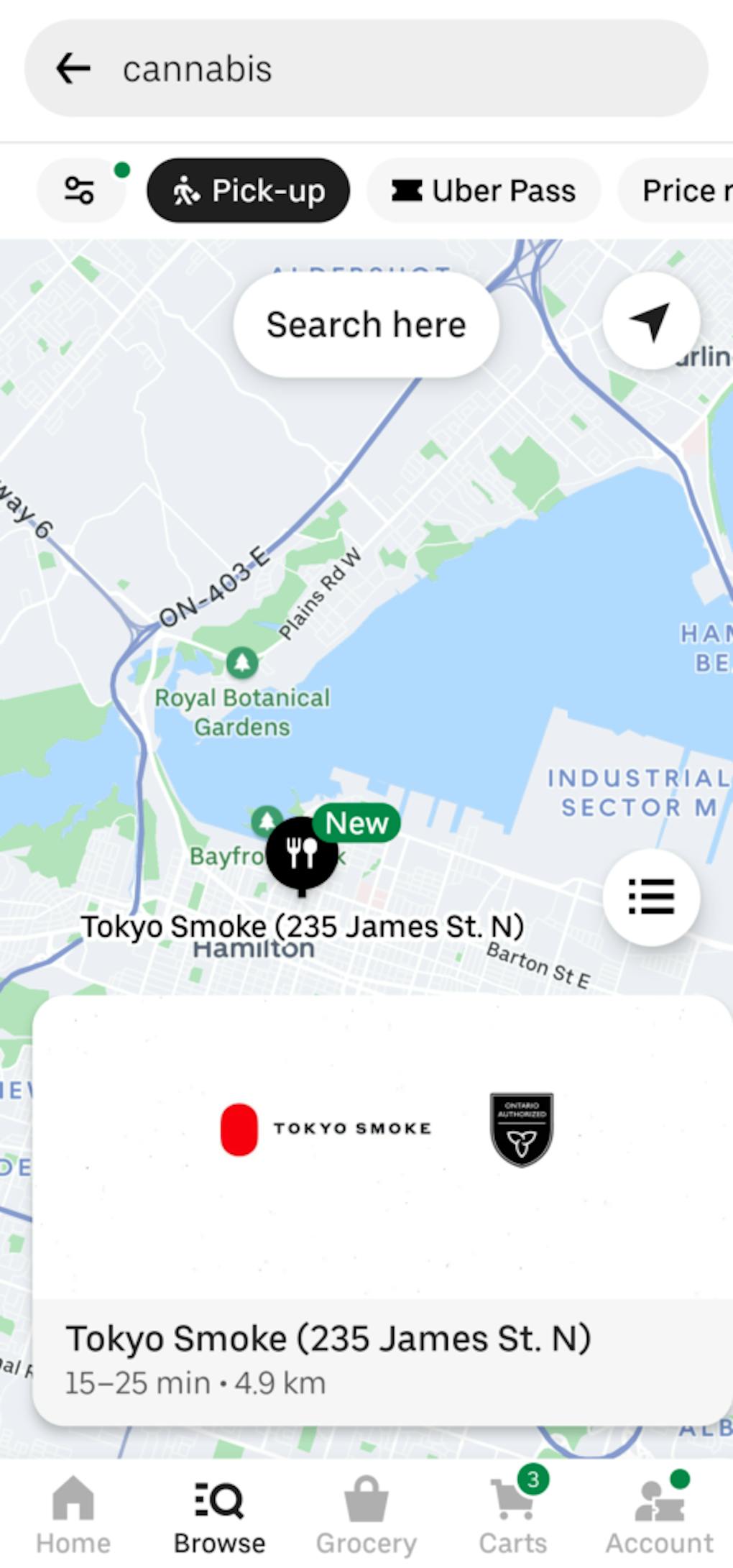Tap Search here on the map
The height and width of the screenshot is (1568, 733).
tap(366, 324)
